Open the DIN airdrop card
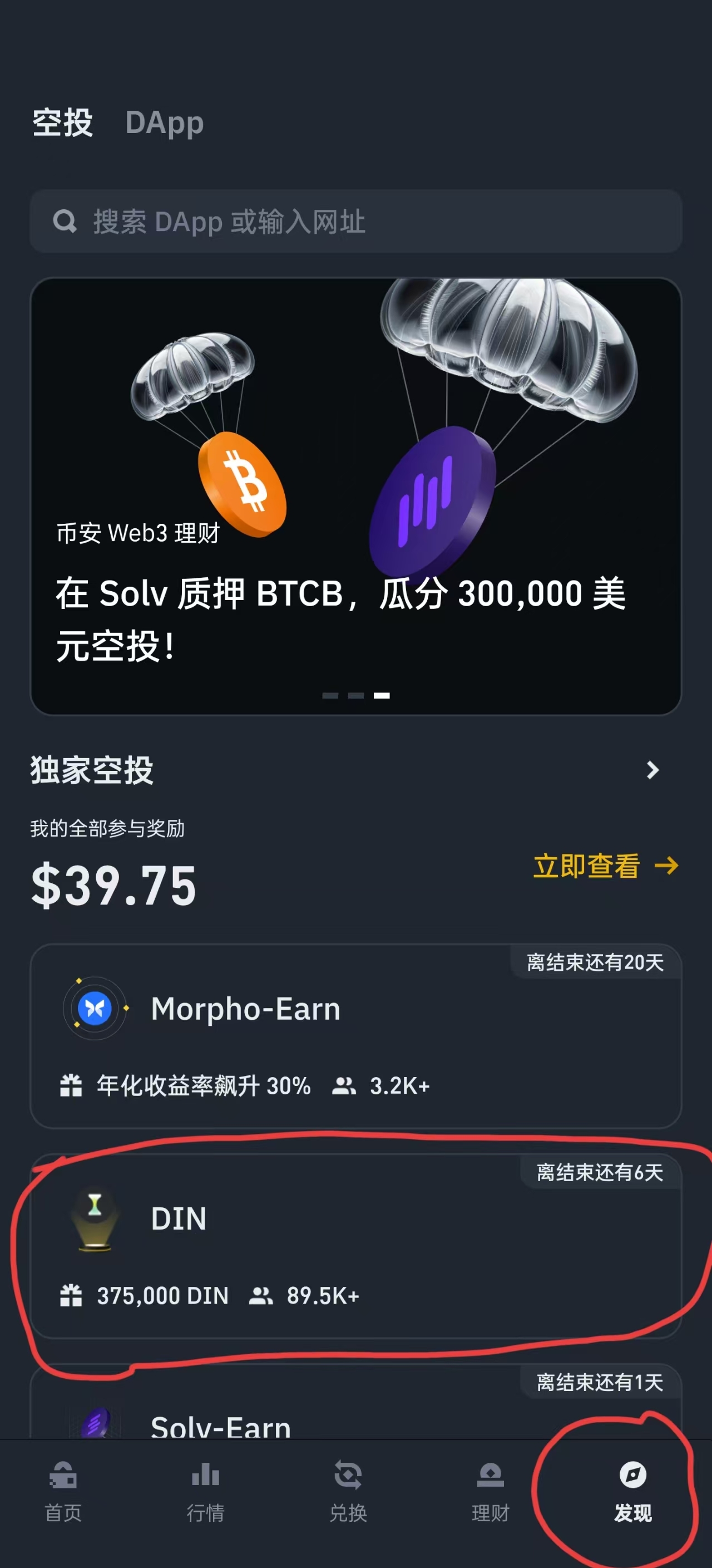 (x=355, y=1245)
